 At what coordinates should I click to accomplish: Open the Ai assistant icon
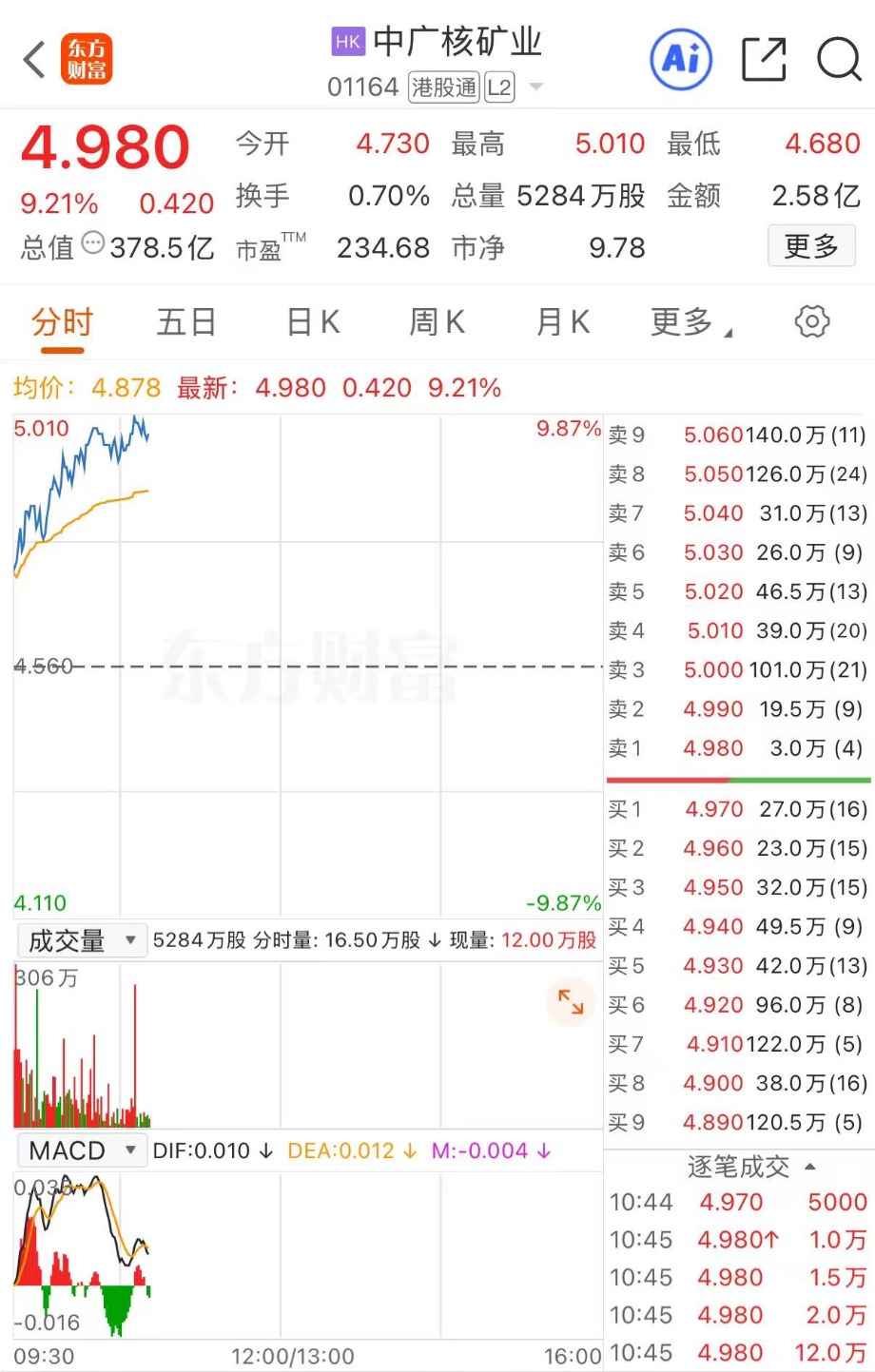click(x=680, y=59)
